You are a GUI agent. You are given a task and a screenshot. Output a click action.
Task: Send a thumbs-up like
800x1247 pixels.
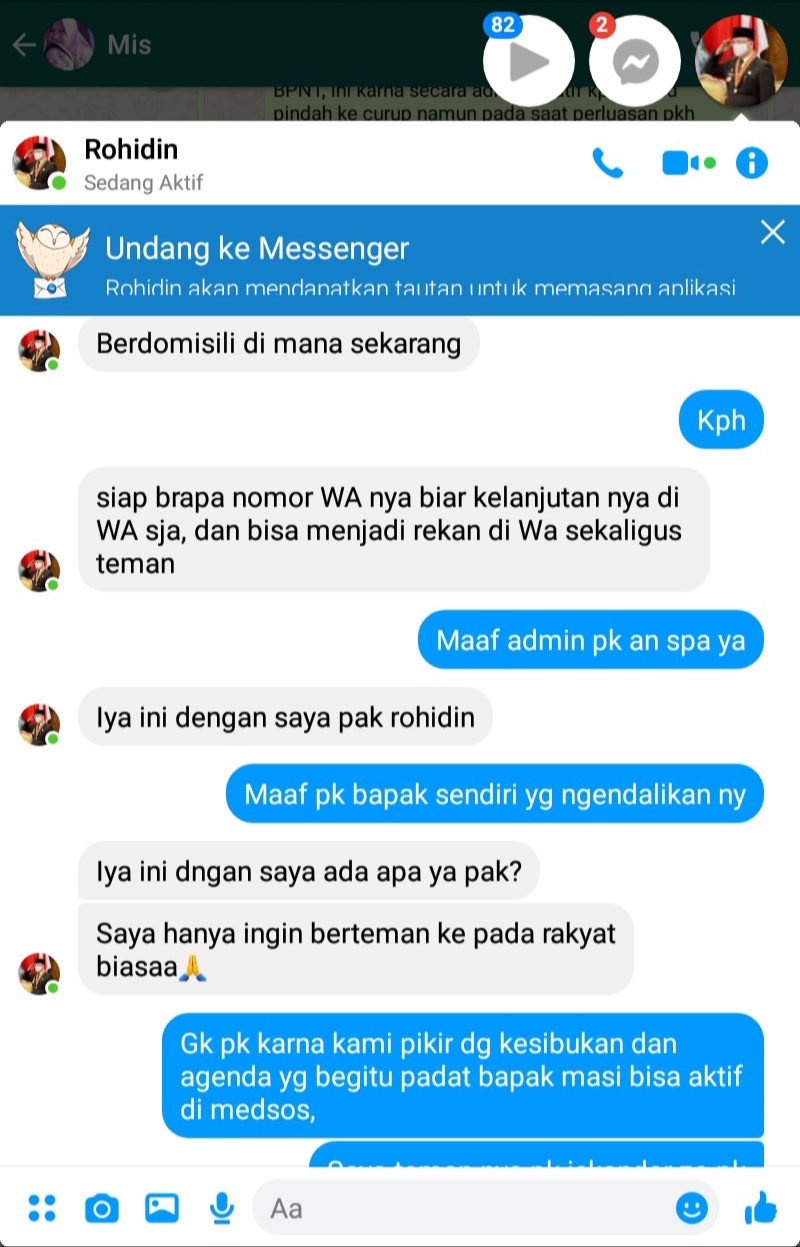click(x=760, y=1208)
